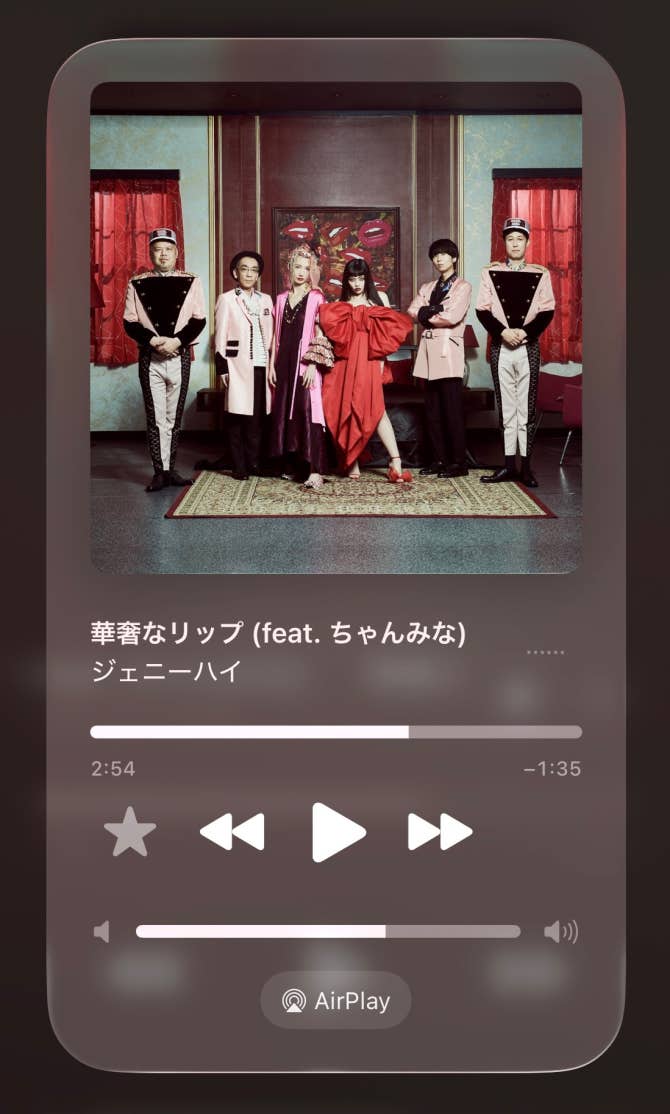Screen dimensions: 670x1114
Task: Skip to the next track
Action: 440,831
